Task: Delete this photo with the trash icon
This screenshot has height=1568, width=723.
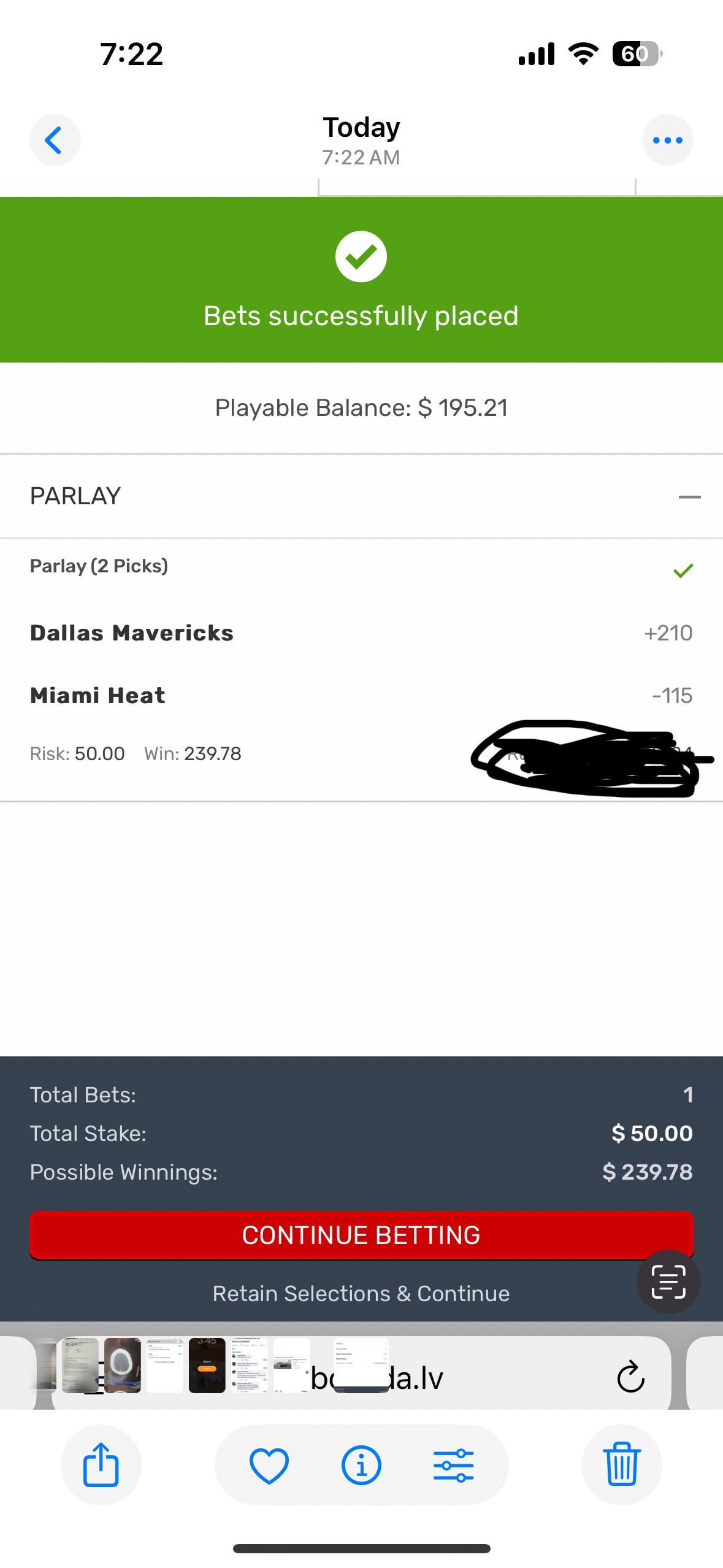Action: pyautogui.click(x=621, y=1464)
